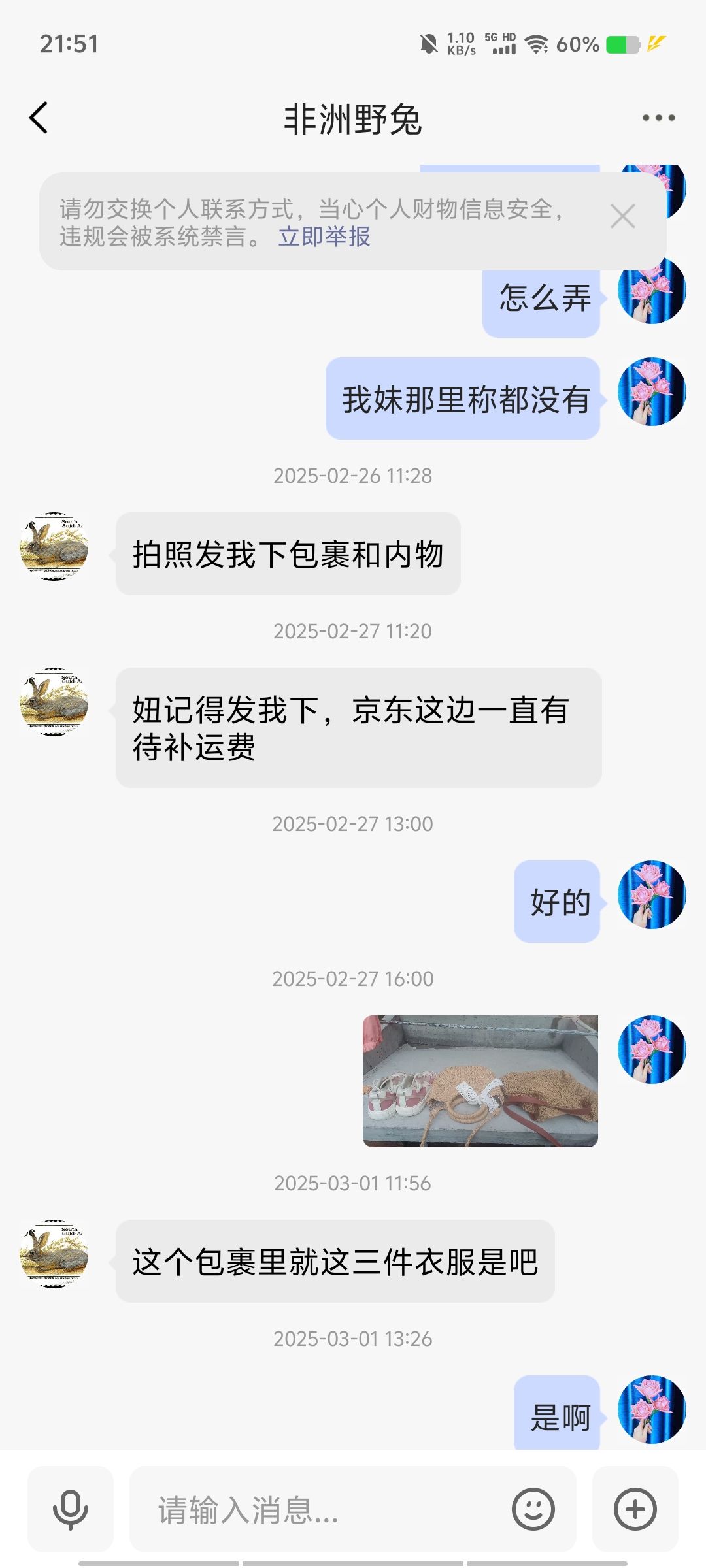Open the rabbit avatar beside 拍照发我下包裹和内物
Screen dimensions: 706x1568
click(x=54, y=547)
